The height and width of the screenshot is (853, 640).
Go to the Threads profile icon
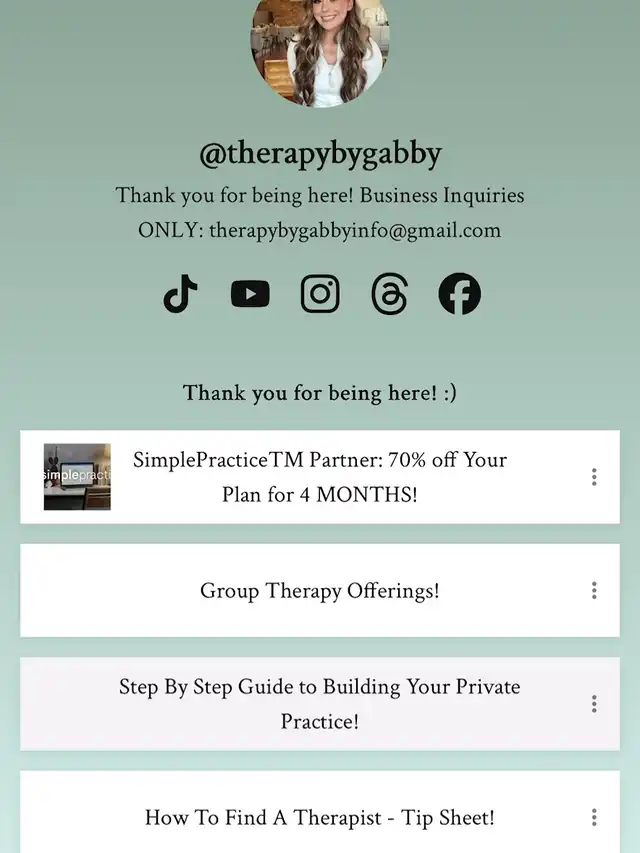[x=389, y=294]
